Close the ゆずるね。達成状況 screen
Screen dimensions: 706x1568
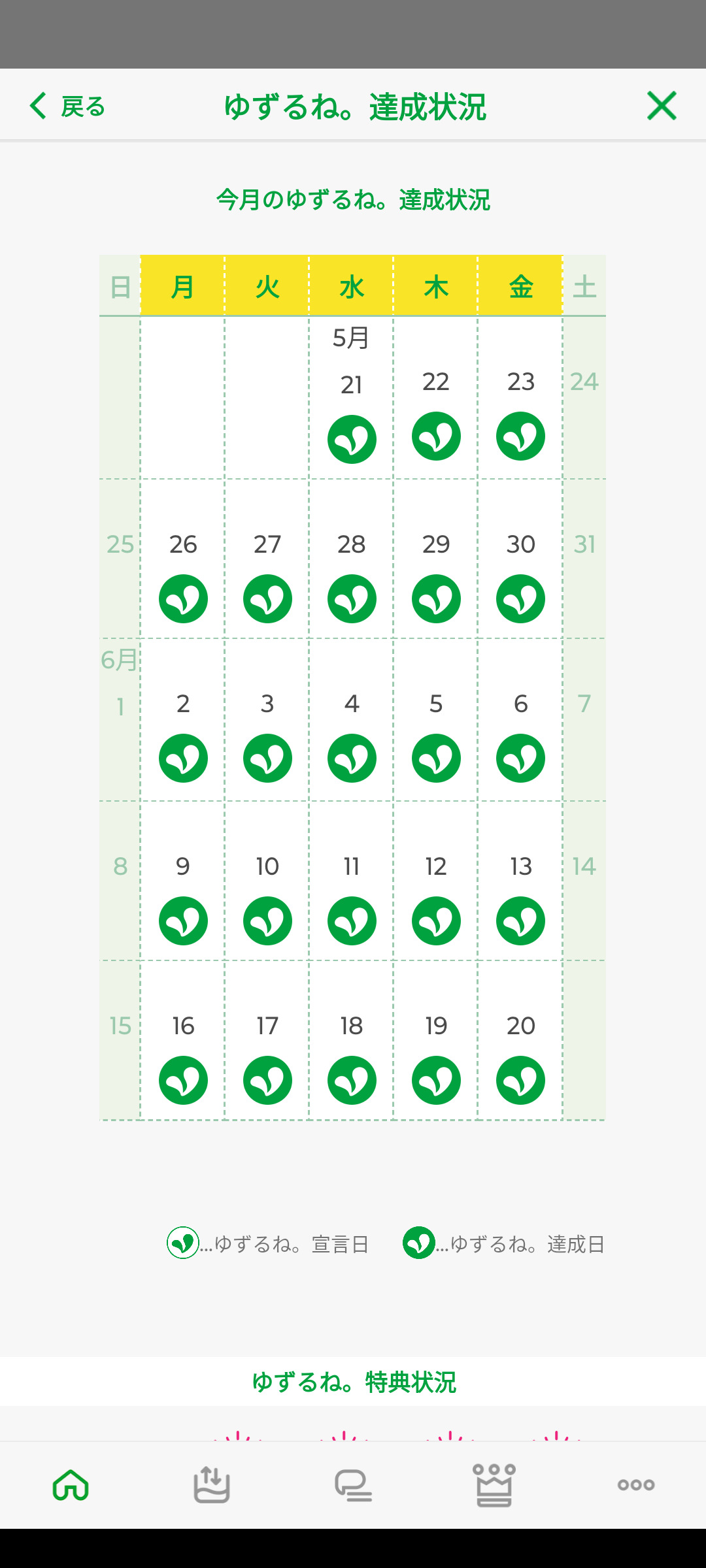click(662, 106)
